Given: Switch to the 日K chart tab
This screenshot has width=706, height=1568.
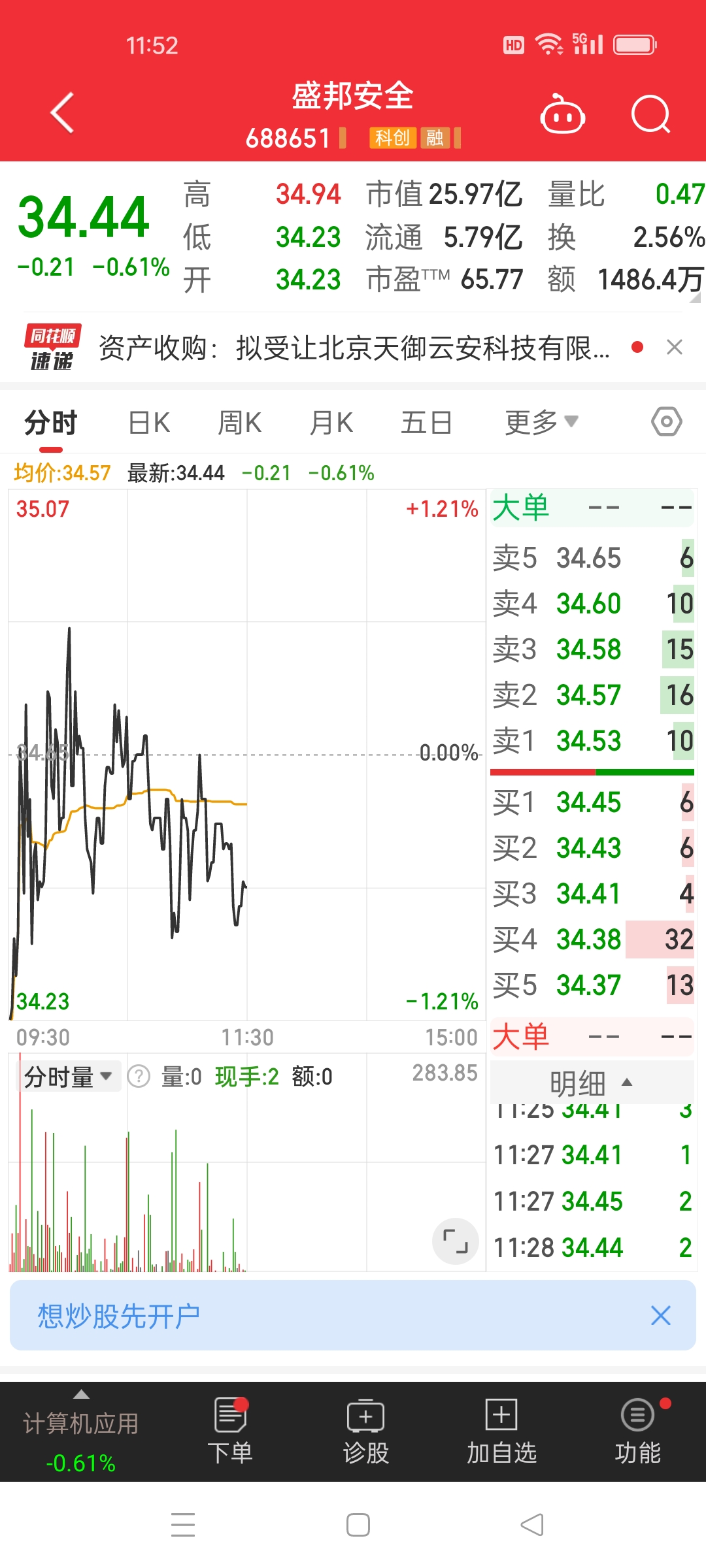Looking at the screenshot, I should coord(149,423).
